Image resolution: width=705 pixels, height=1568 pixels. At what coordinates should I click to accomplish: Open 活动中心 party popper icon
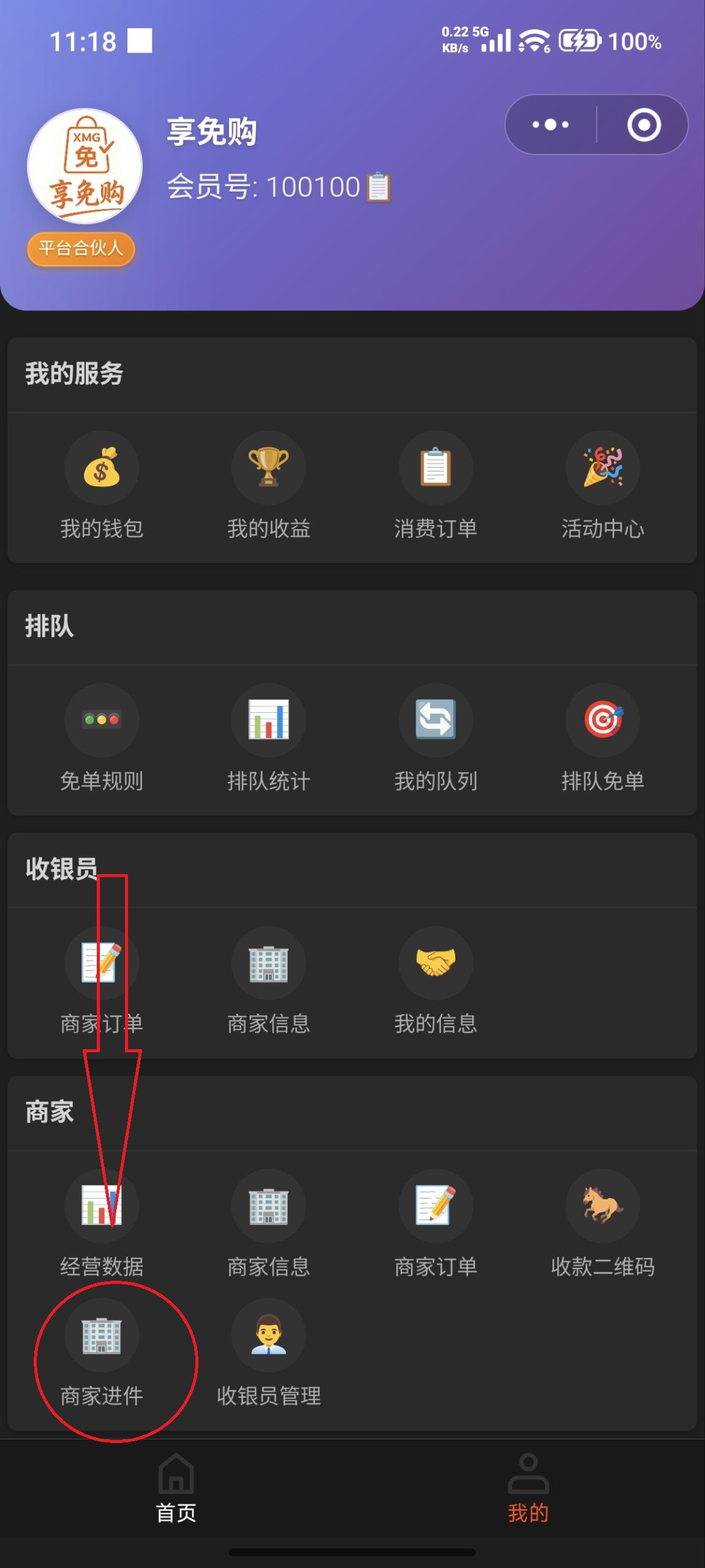click(x=603, y=487)
